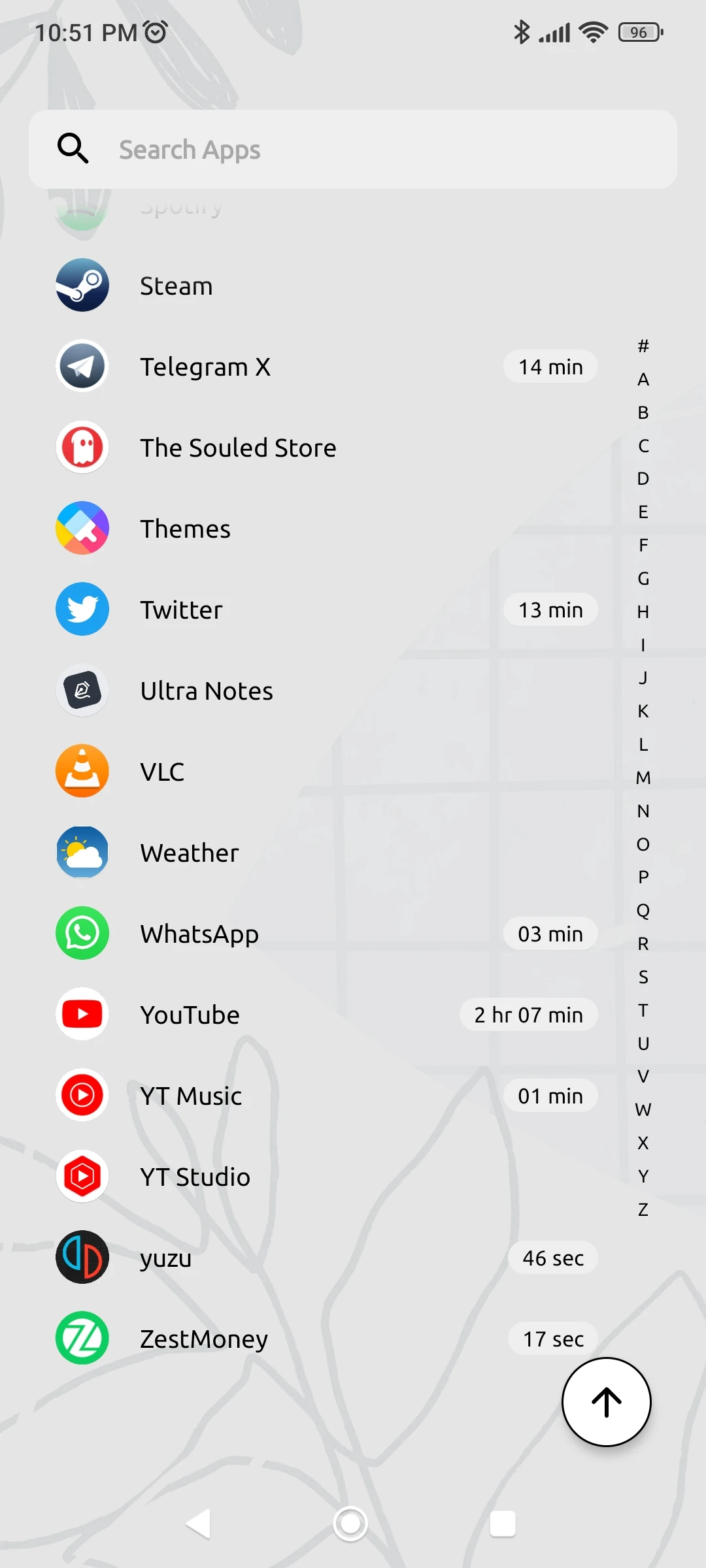Tap the system back button
This screenshot has height=1568, width=706.
pyautogui.click(x=199, y=1524)
